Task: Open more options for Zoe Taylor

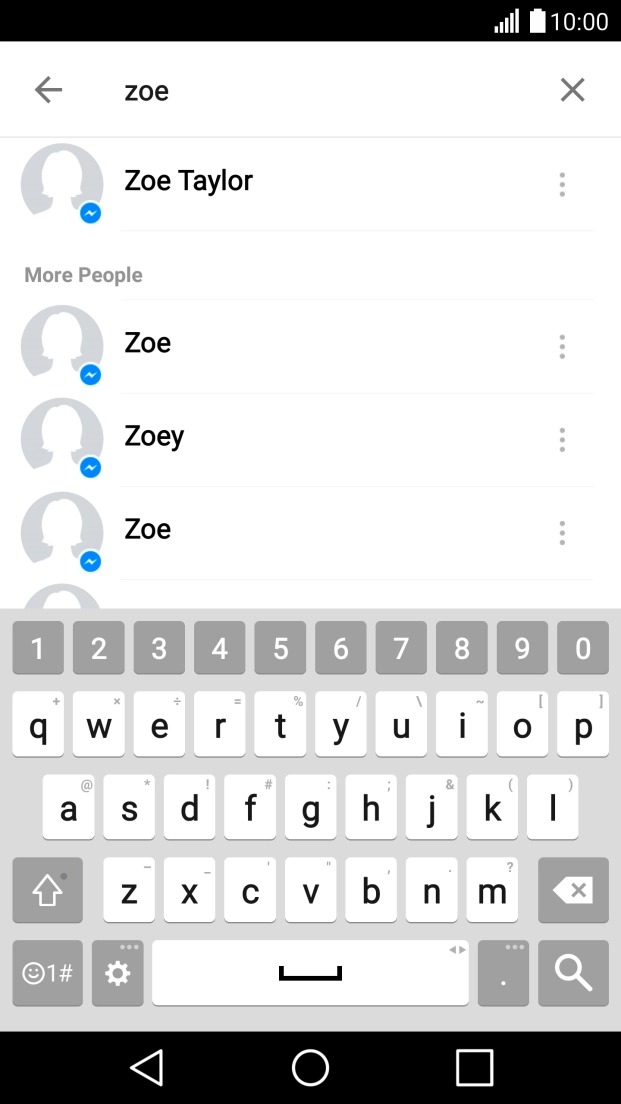Action: 562,184
